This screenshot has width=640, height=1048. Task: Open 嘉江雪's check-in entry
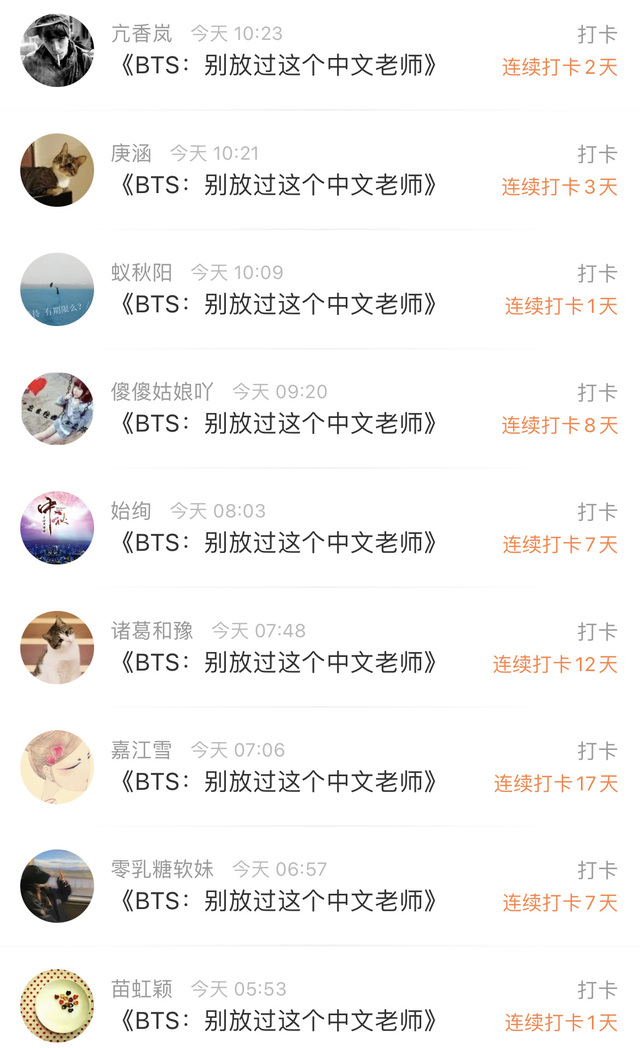click(x=278, y=782)
